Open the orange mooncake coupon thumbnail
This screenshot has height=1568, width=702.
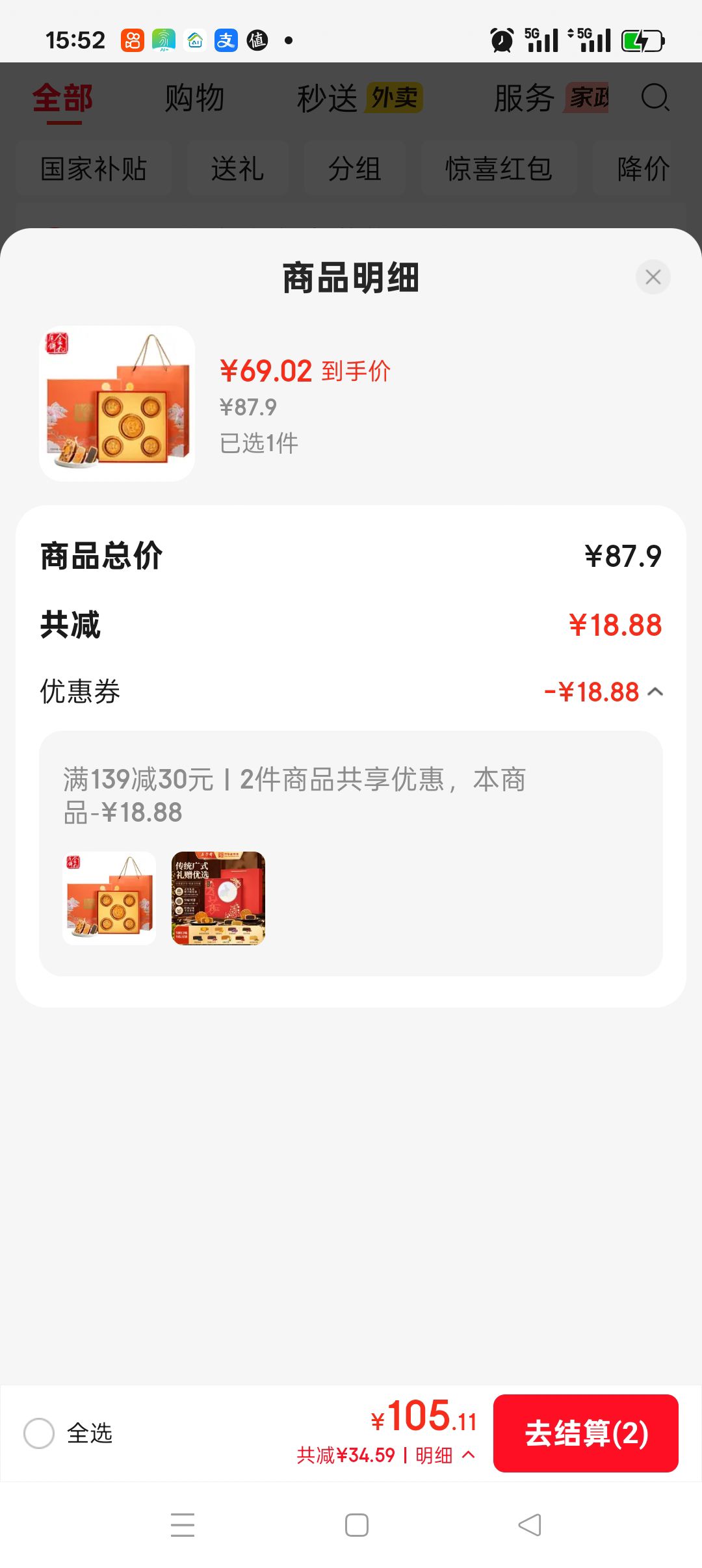pos(109,898)
